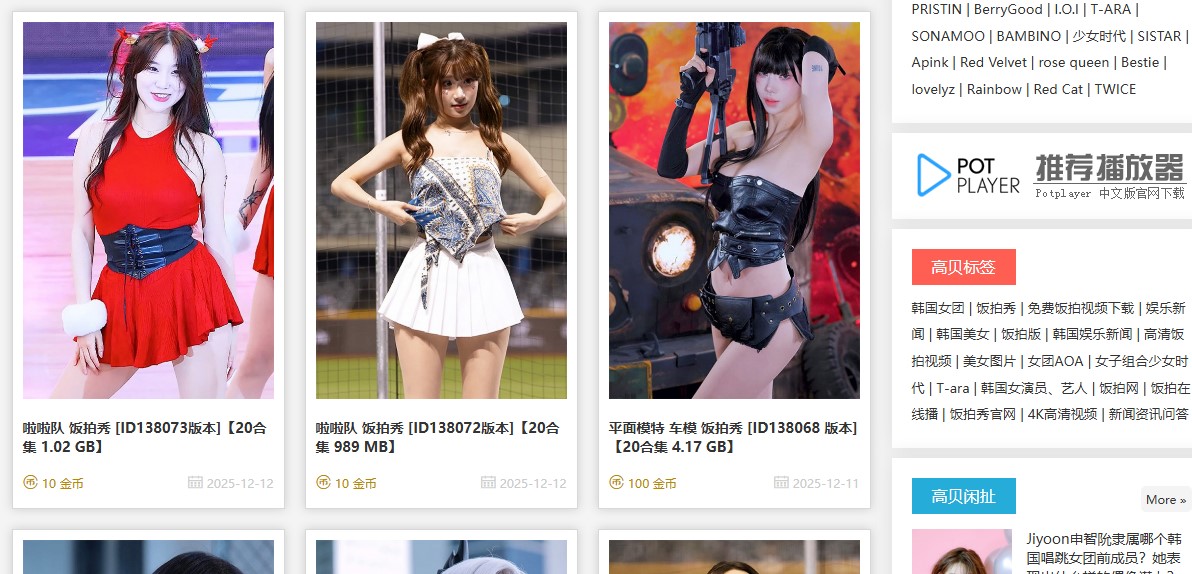Select the SISTAR group link

1159,36
